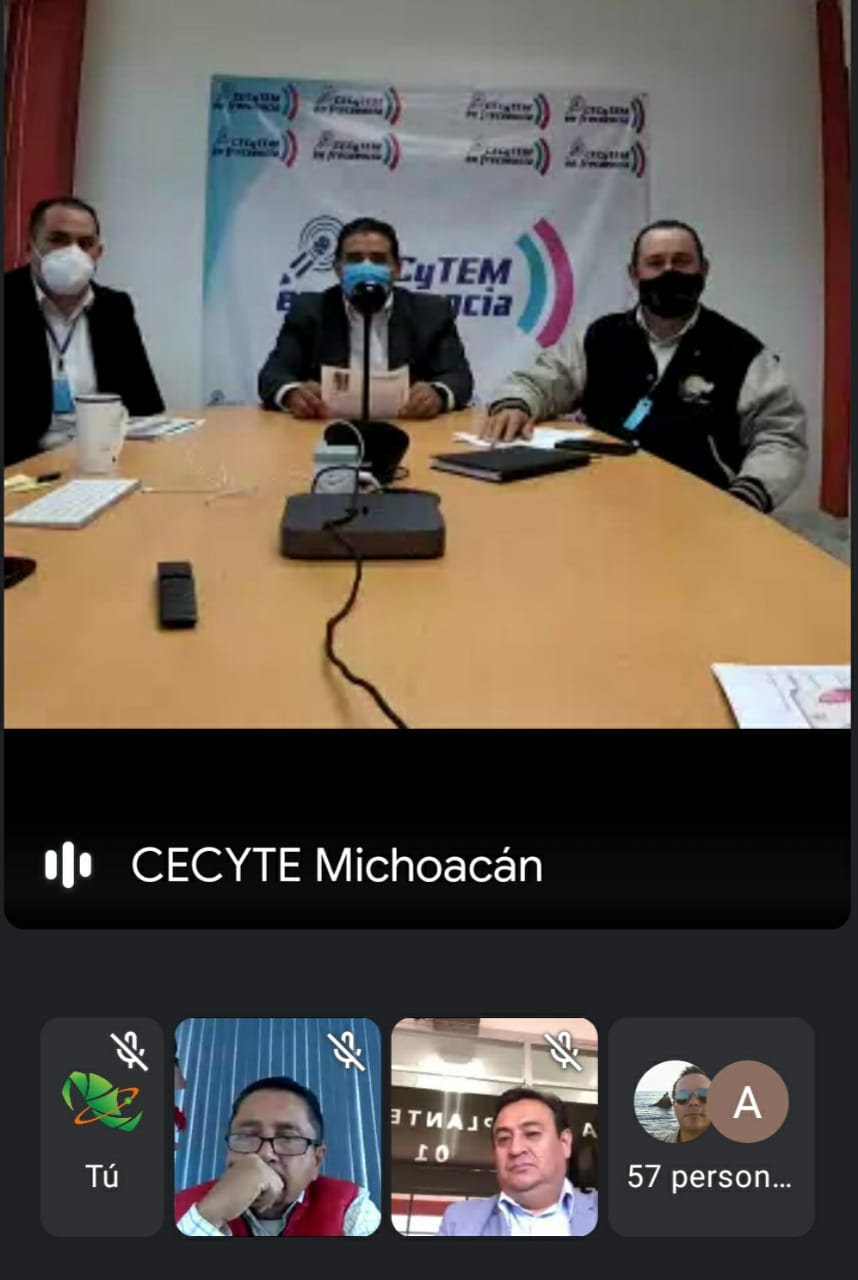Open the video tile of man in blue suit
The image size is (858, 1280).
pos(494,1127)
